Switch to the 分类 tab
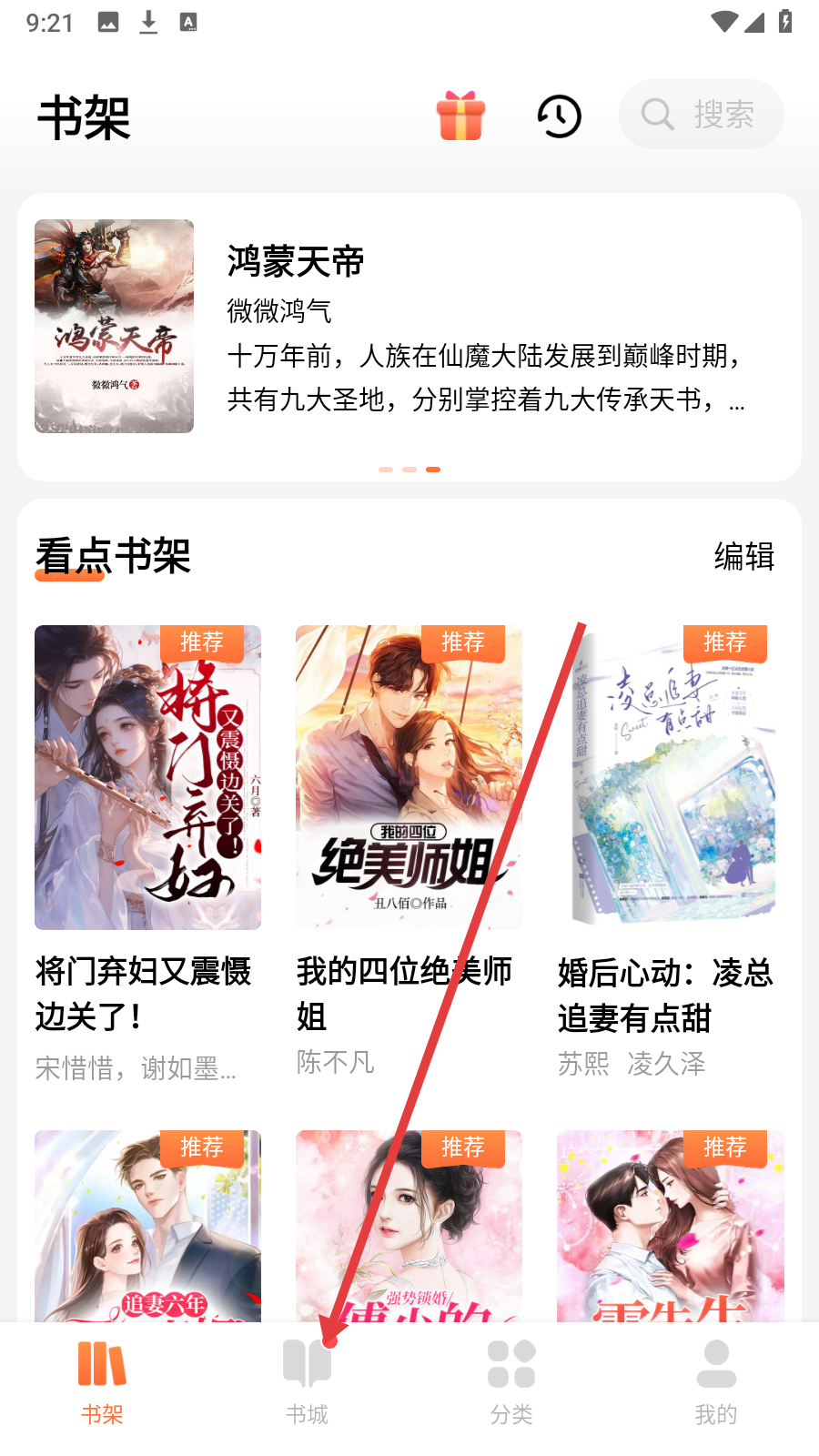The height and width of the screenshot is (1456, 819). pos(511,1383)
